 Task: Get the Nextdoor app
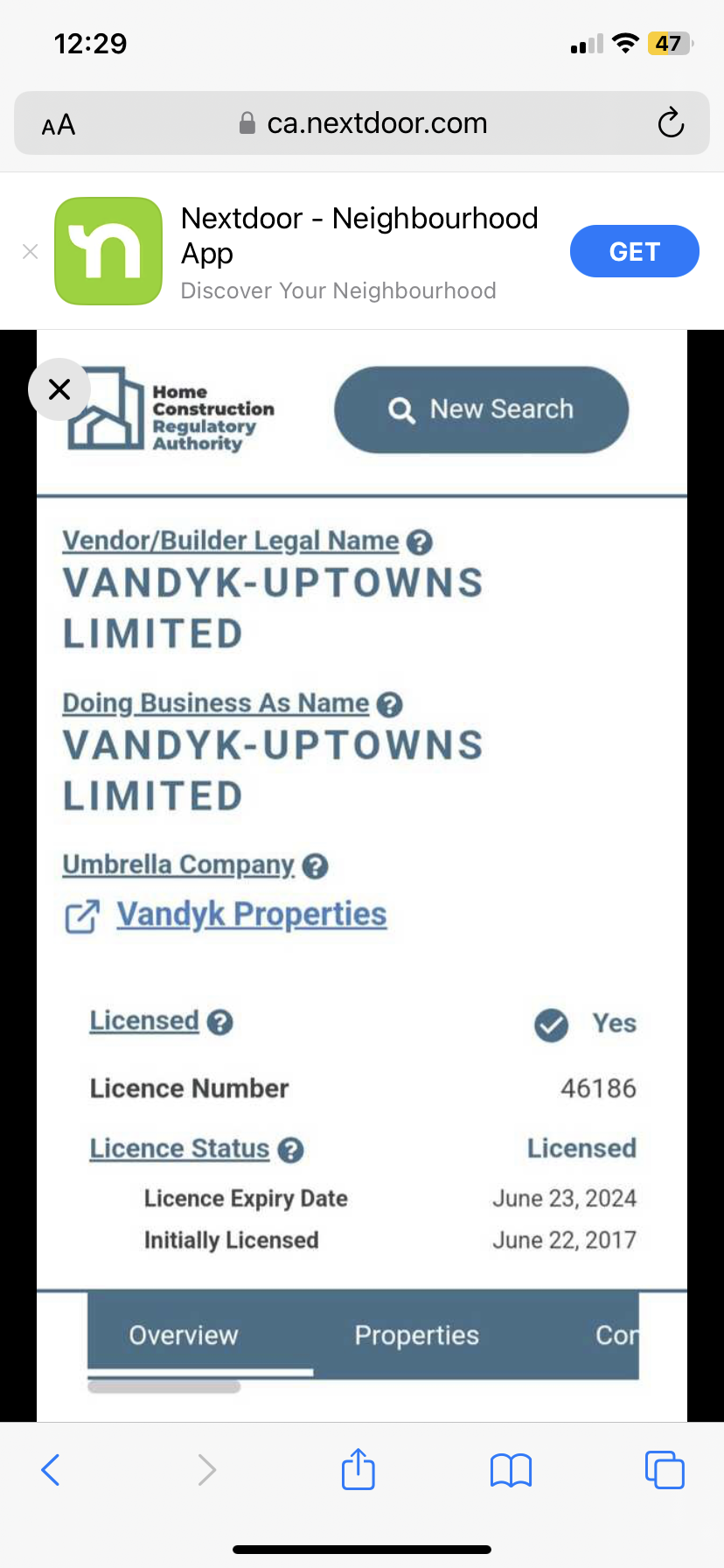[x=634, y=252]
